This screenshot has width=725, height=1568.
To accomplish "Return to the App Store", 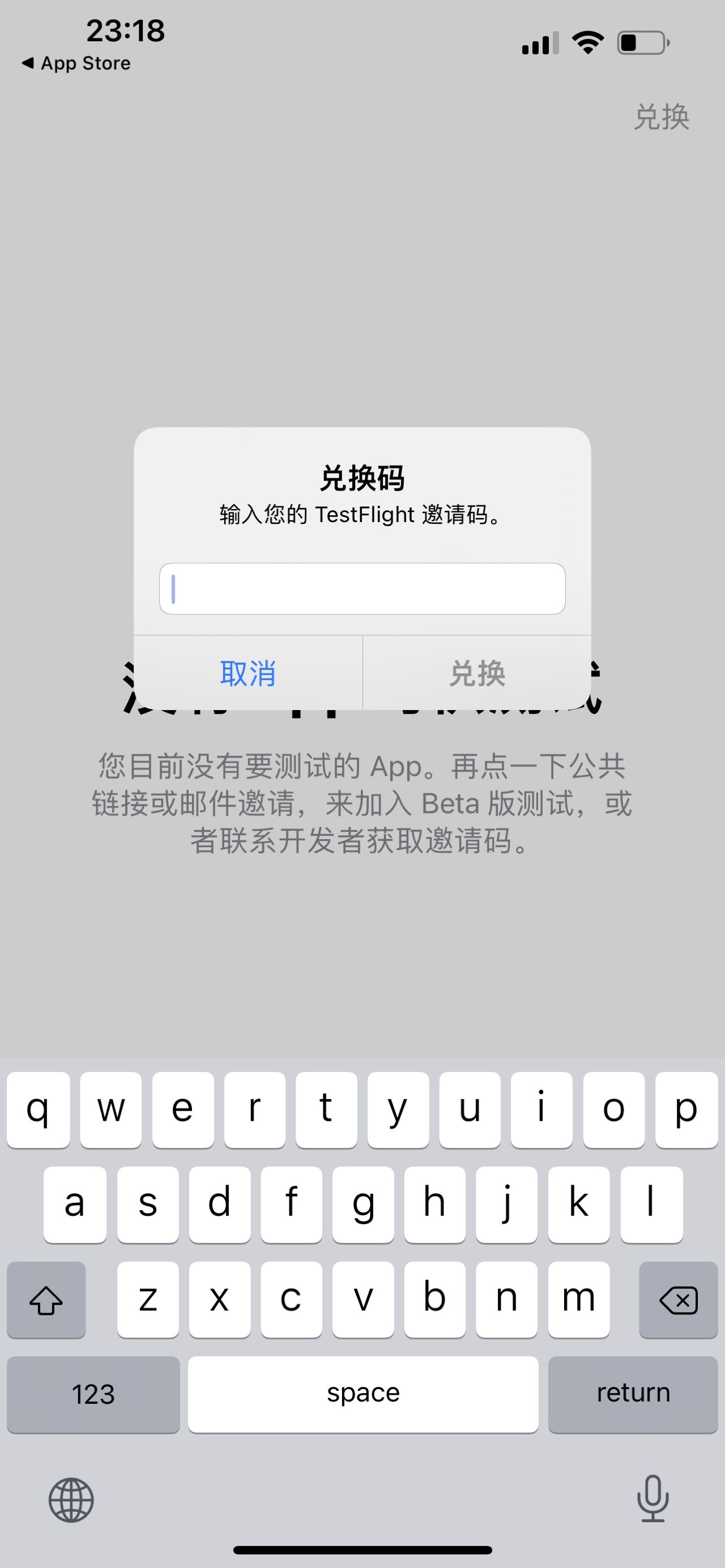I will 76,63.
